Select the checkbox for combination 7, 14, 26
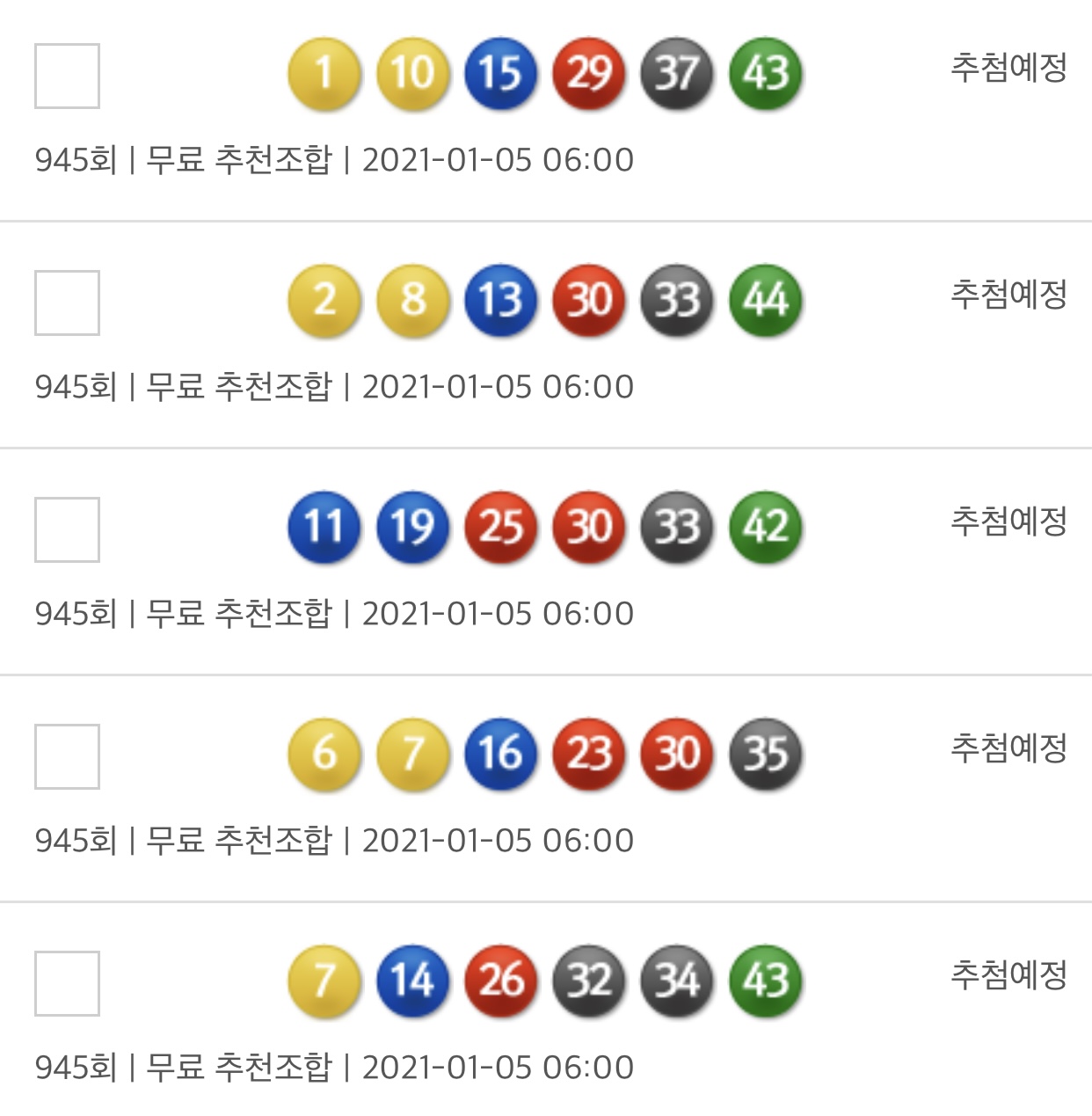This screenshot has width=1092, height=1116. pyautogui.click(x=67, y=983)
